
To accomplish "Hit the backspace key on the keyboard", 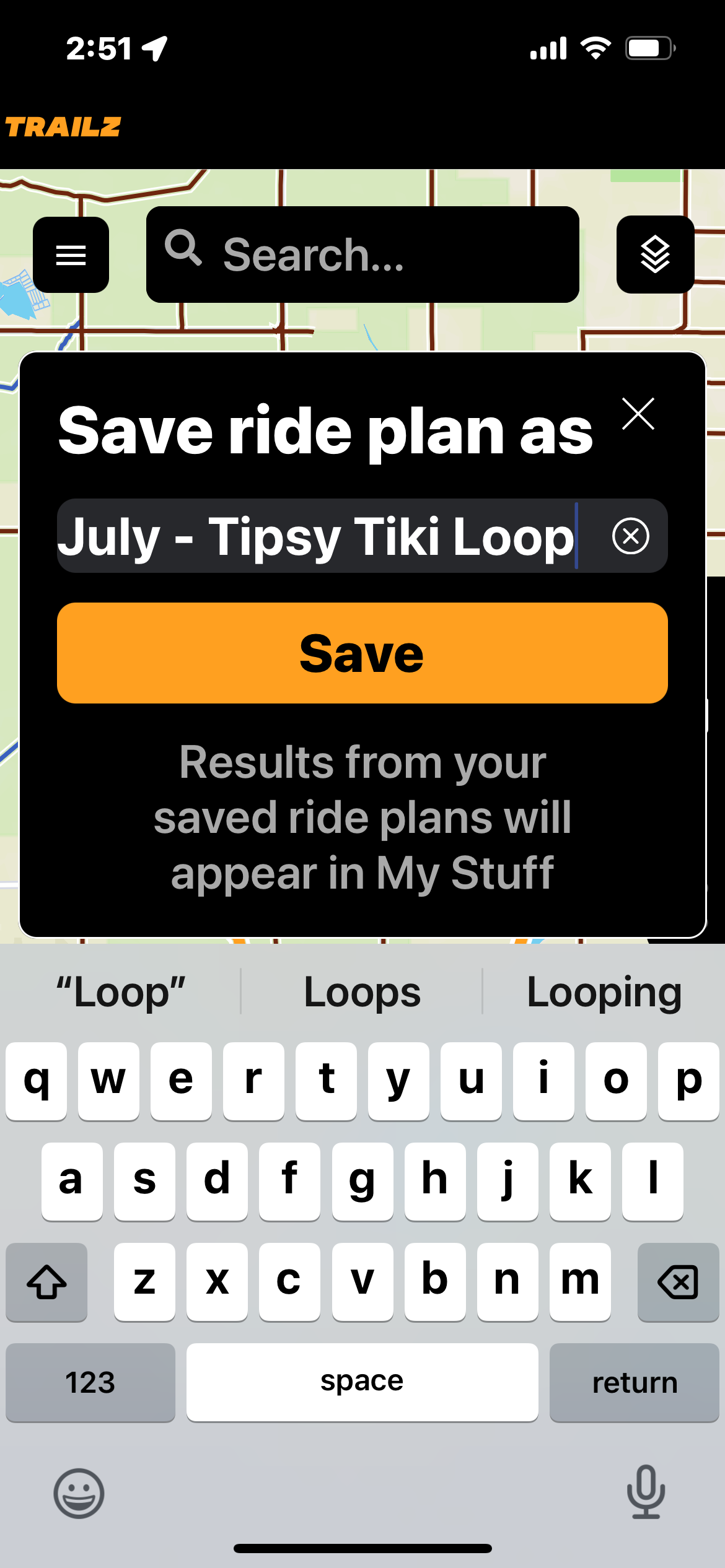I will pos(678,1282).
